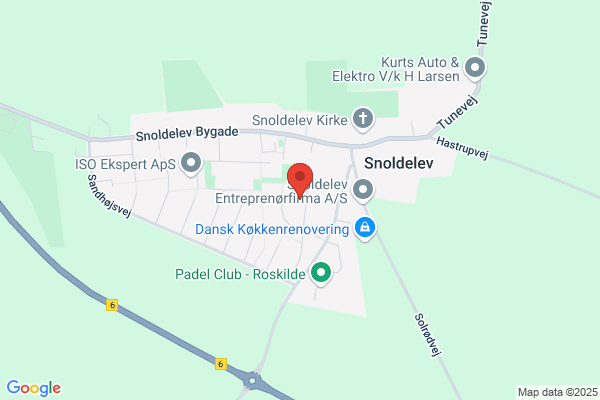Select the Padel Club - Roskilde marker

click(321, 273)
